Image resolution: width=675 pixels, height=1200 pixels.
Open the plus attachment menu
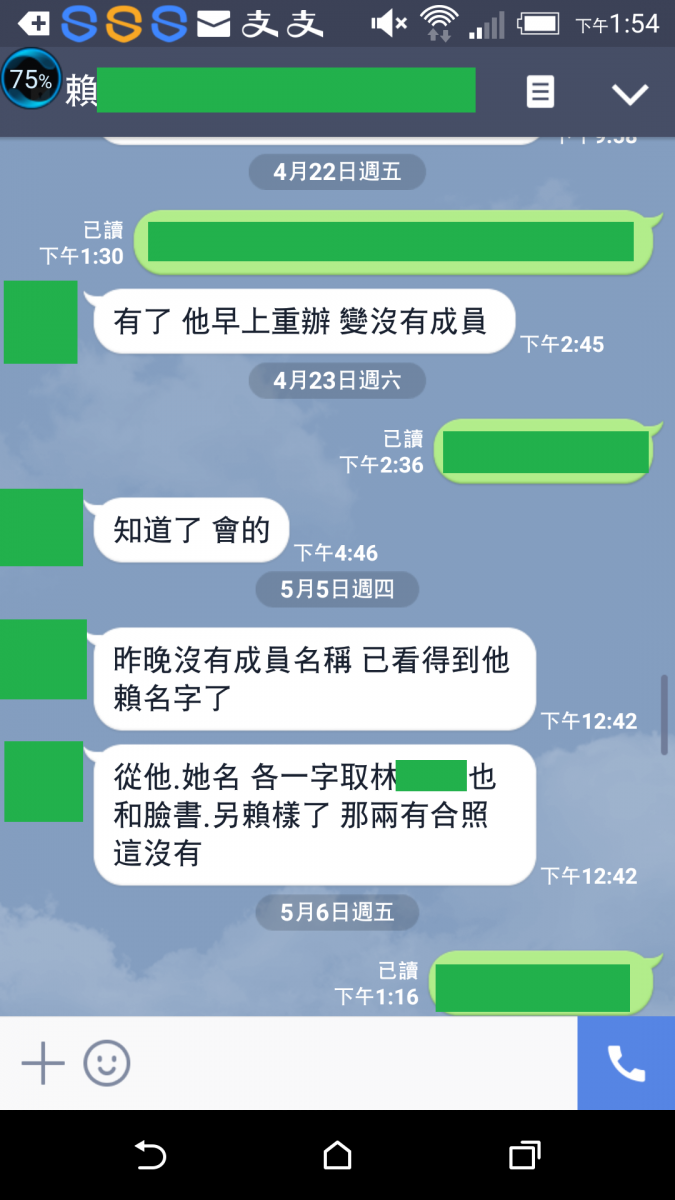[43, 1063]
